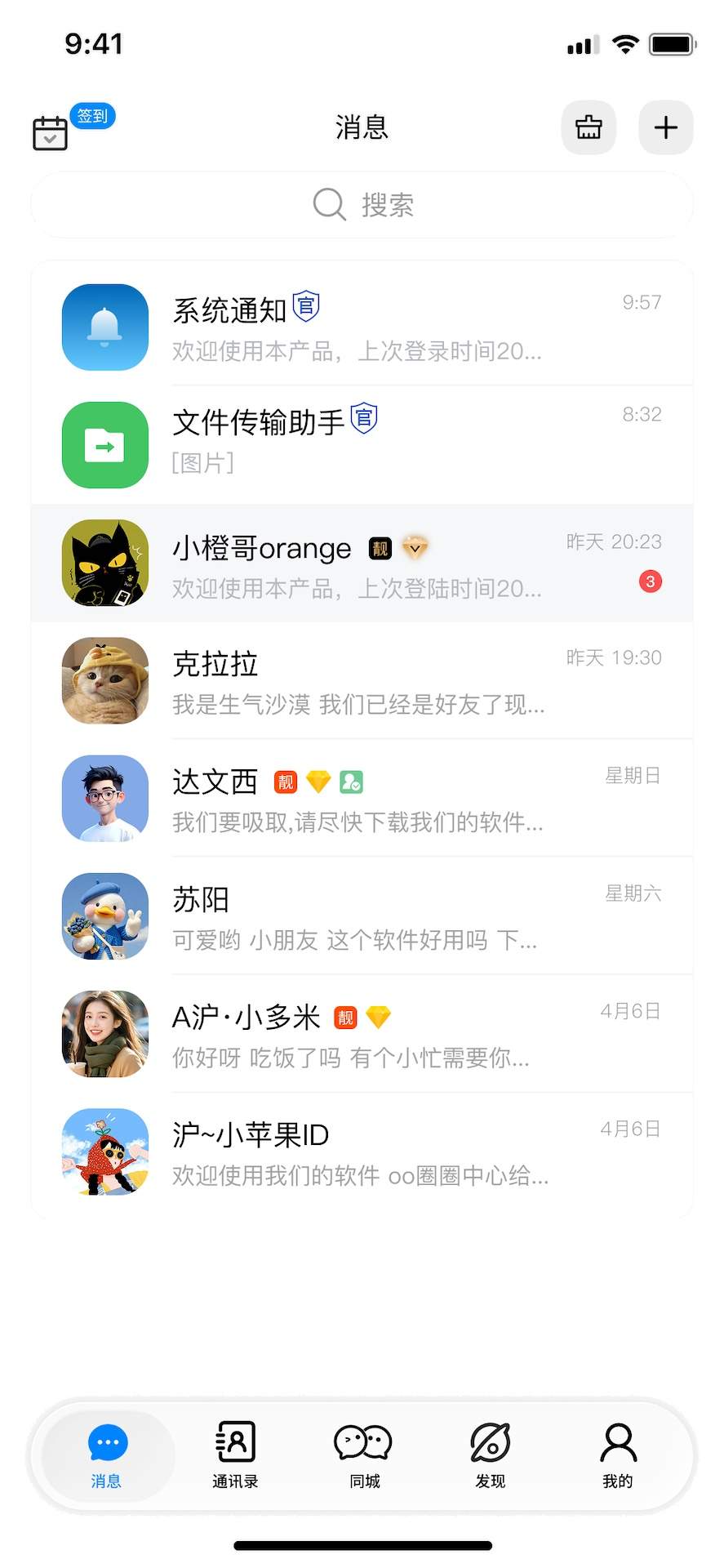Open the chat with 小橙哥orange
Image resolution: width=724 pixels, height=1568 pixels.
point(362,563)
